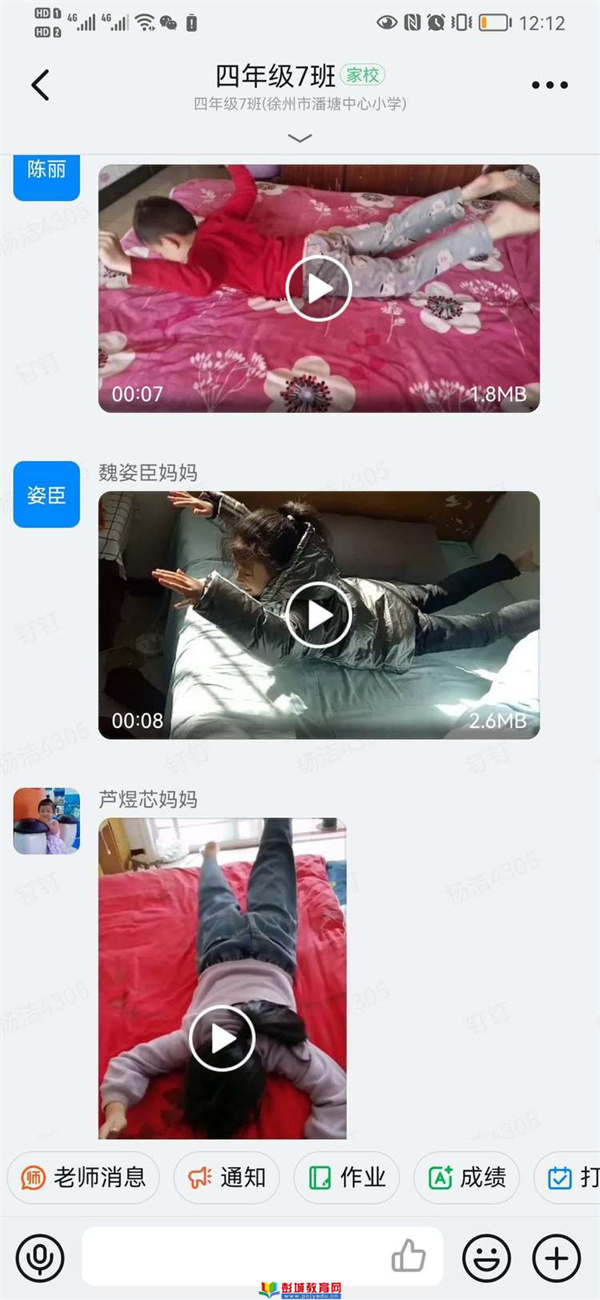
Task: Open 陈丽's avatar profile
Action: click(x=46, y=171)
